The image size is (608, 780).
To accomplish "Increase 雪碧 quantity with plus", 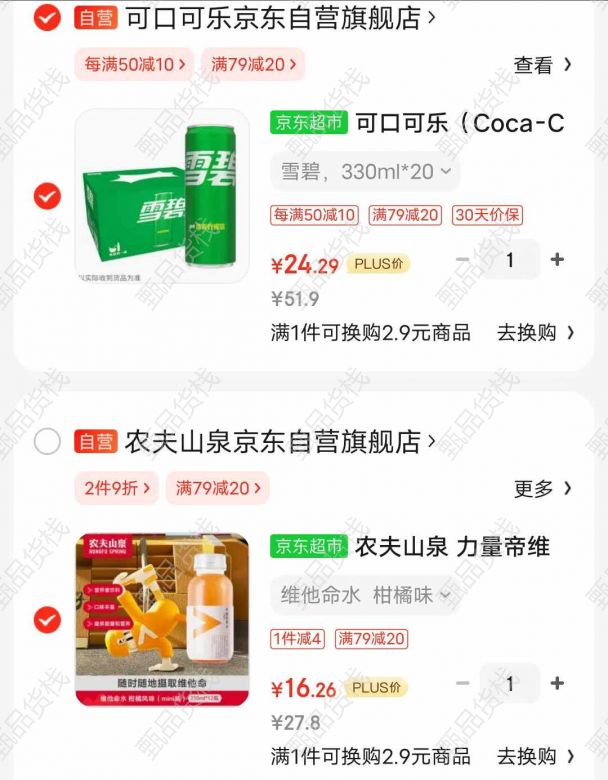I will click(x=557, y=260).
